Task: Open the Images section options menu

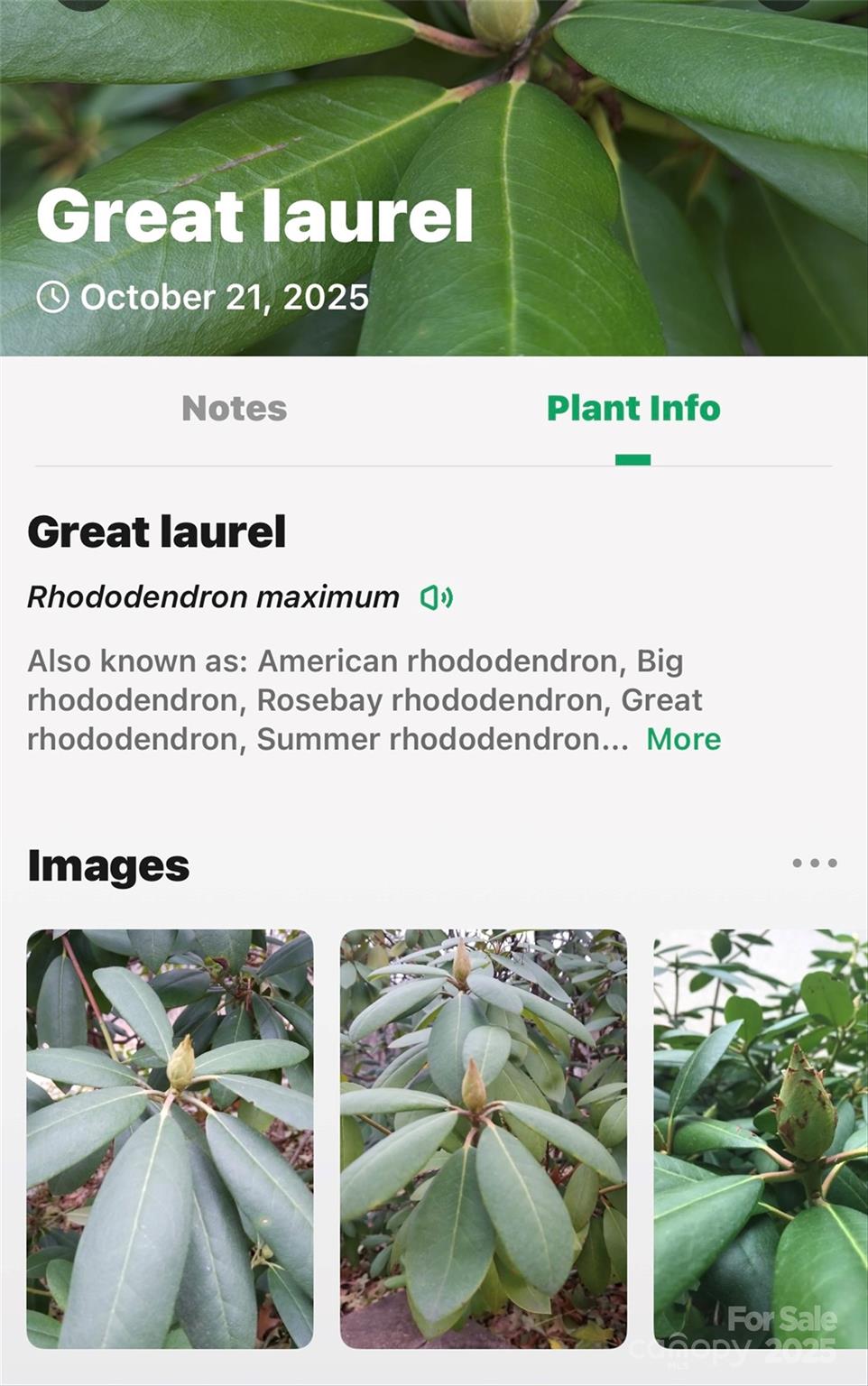Action: click(x=814, y=864)
